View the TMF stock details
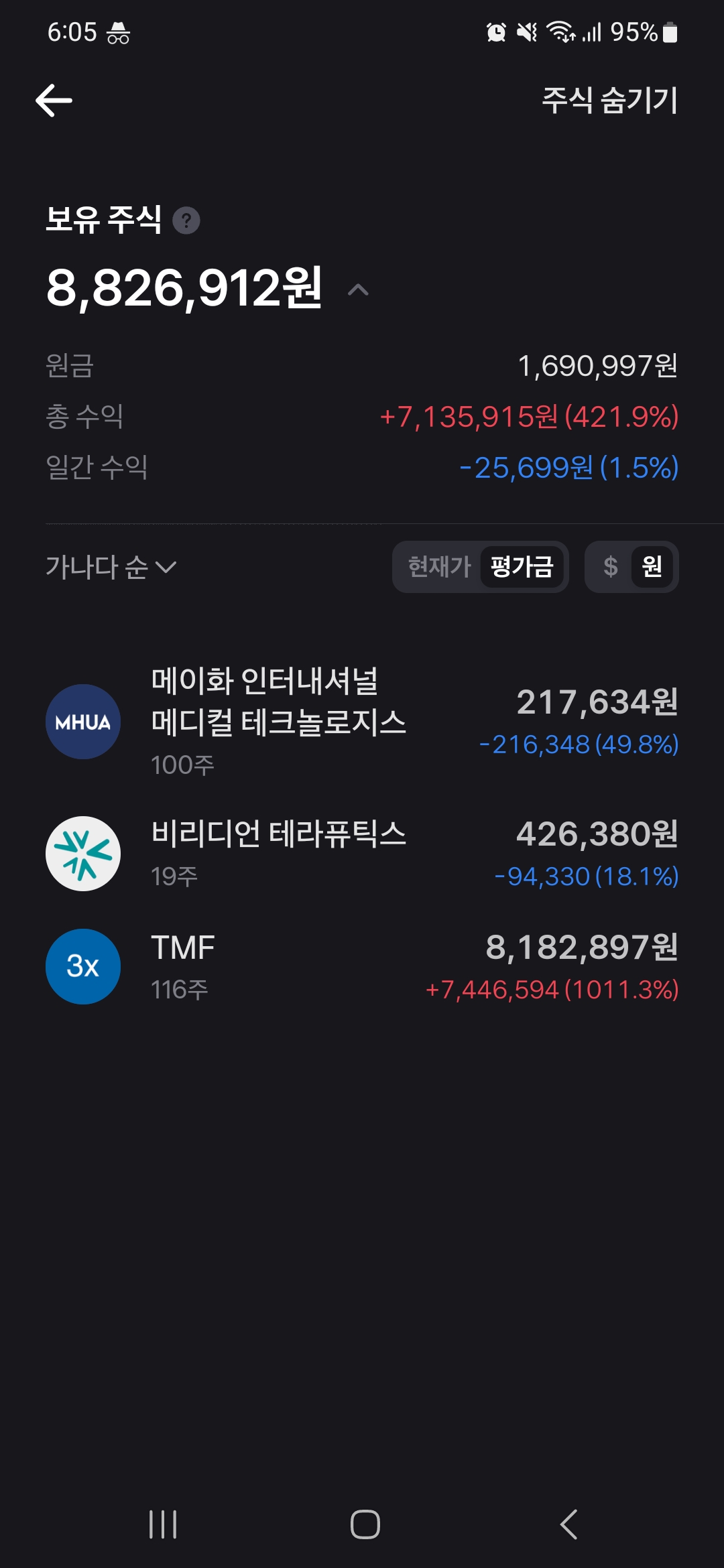Screen dimensions: 724x1568 [x=362, y=966]
